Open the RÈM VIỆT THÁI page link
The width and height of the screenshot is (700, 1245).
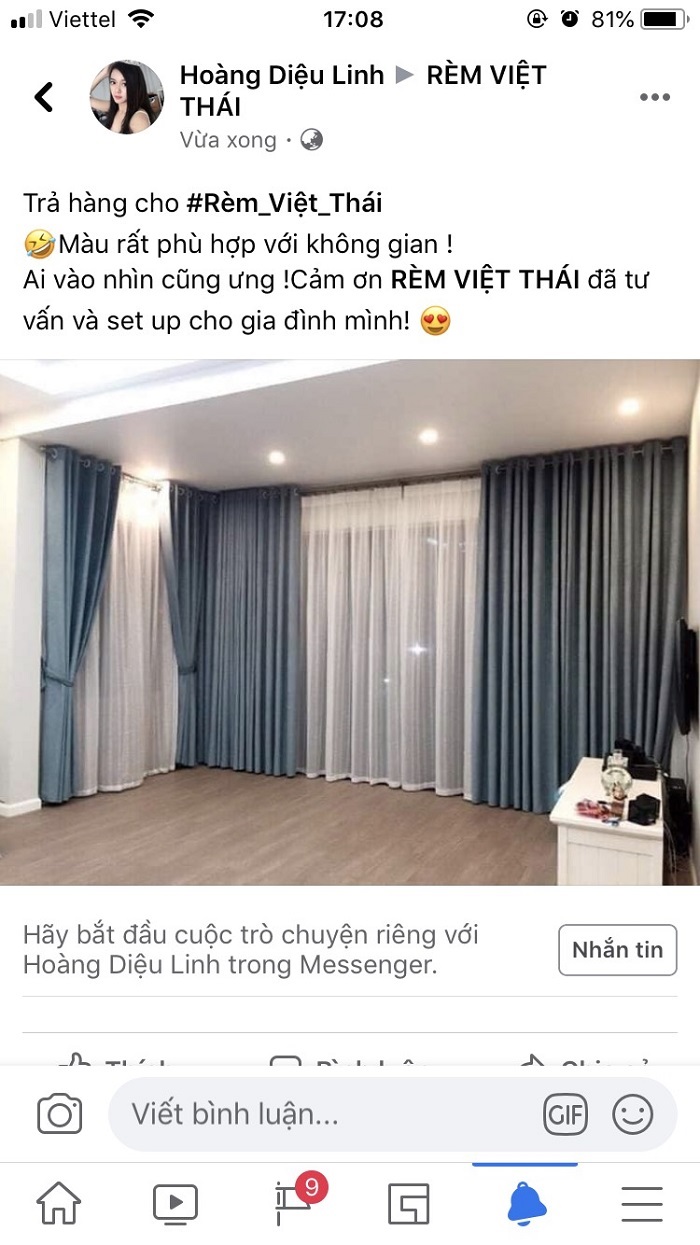coord(363,90)
